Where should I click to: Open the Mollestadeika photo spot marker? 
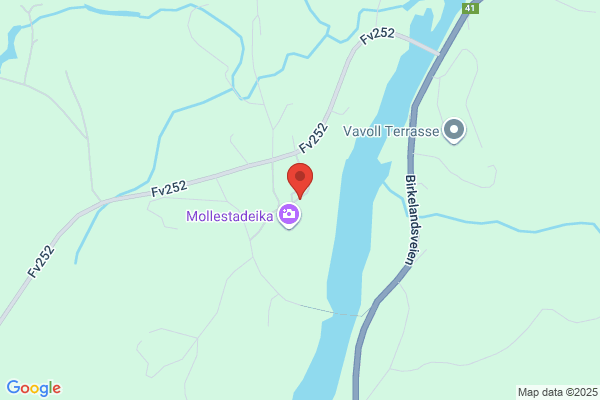[x=289, y=216]
